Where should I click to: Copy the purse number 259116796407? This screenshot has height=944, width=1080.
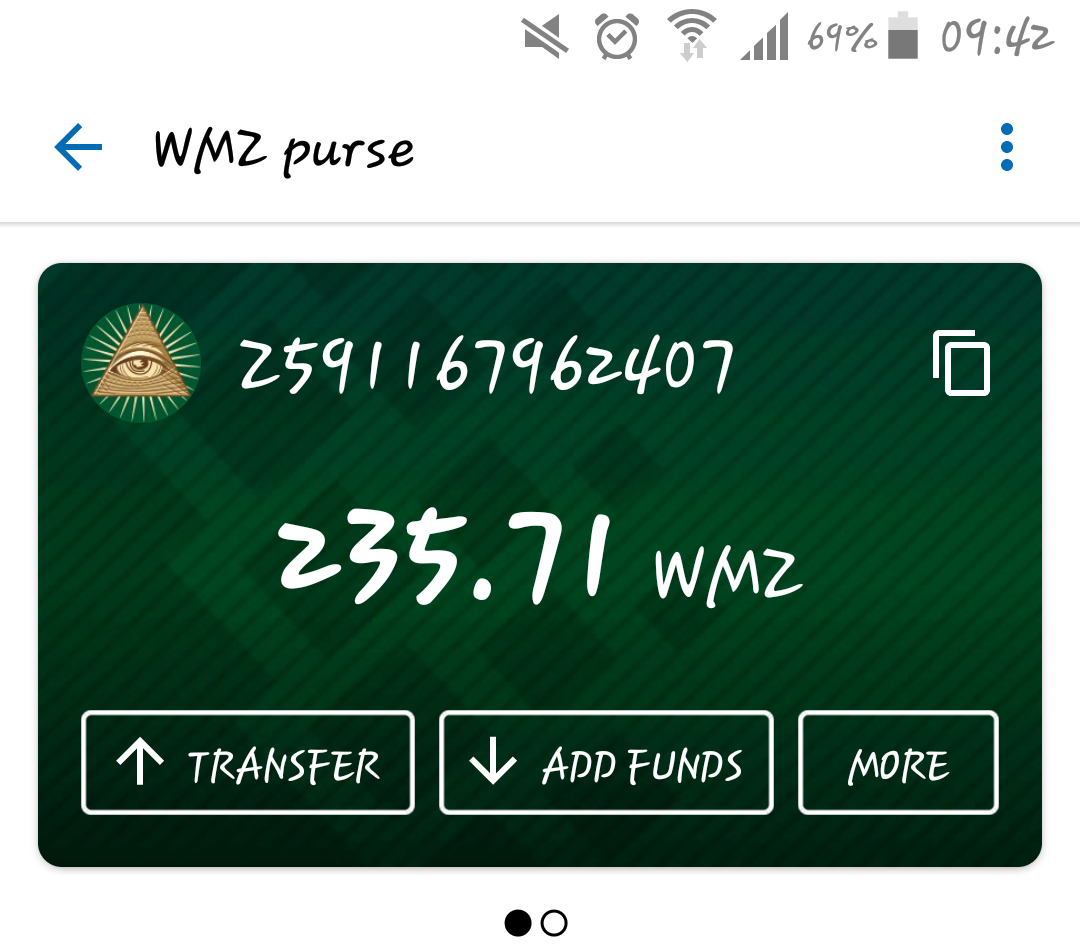click(x=961, y=364)
